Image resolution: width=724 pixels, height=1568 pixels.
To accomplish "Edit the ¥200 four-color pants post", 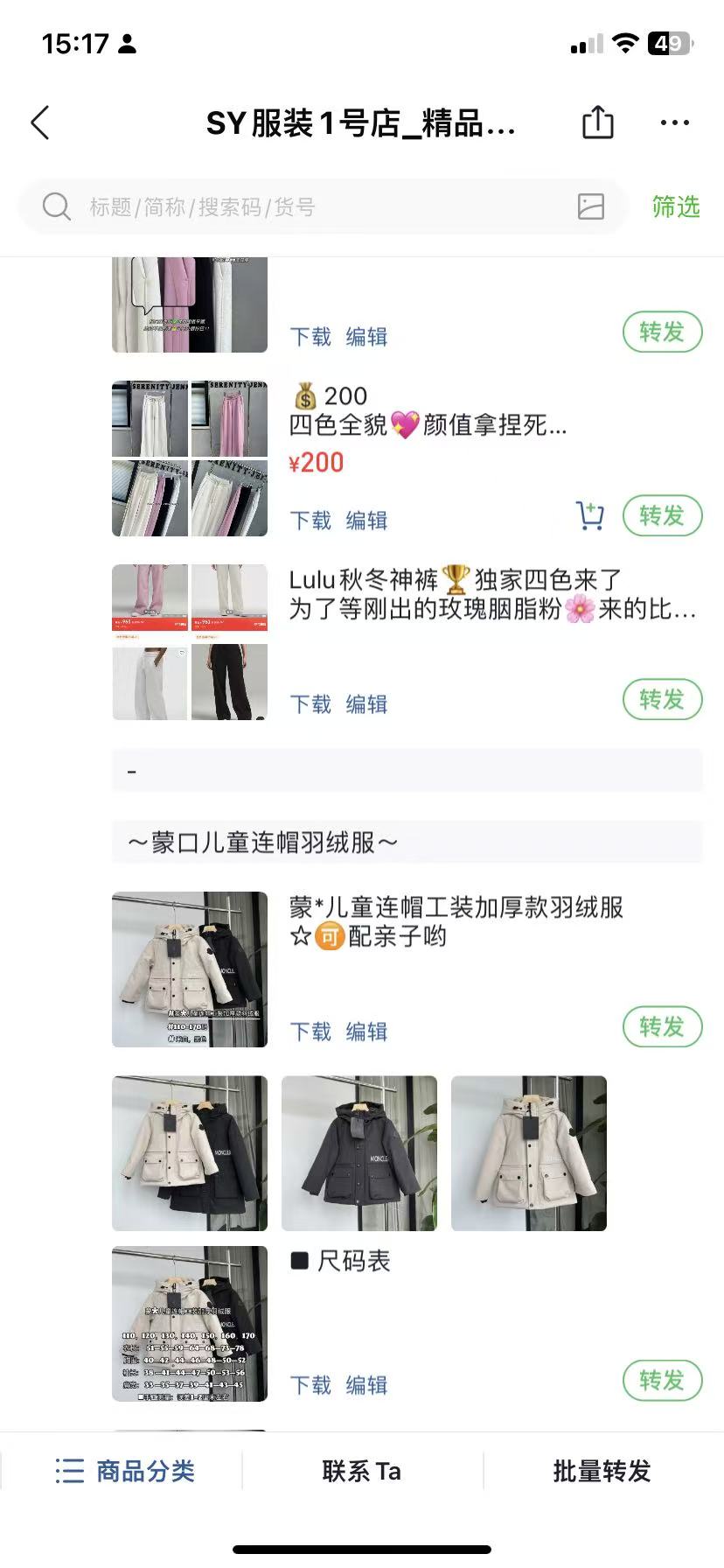I will click(366, 521).
